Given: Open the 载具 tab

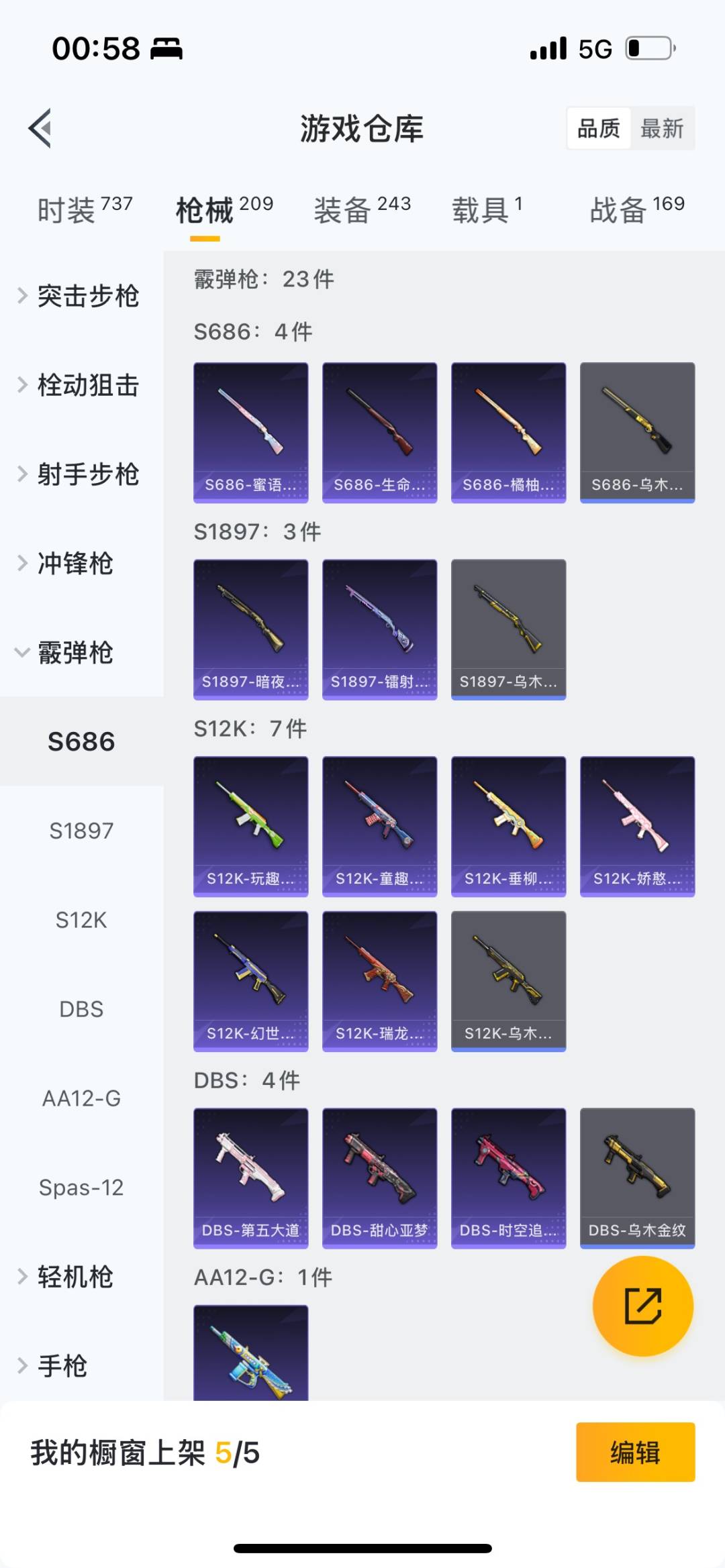Looking at the screenshot, I should (487, 209).
